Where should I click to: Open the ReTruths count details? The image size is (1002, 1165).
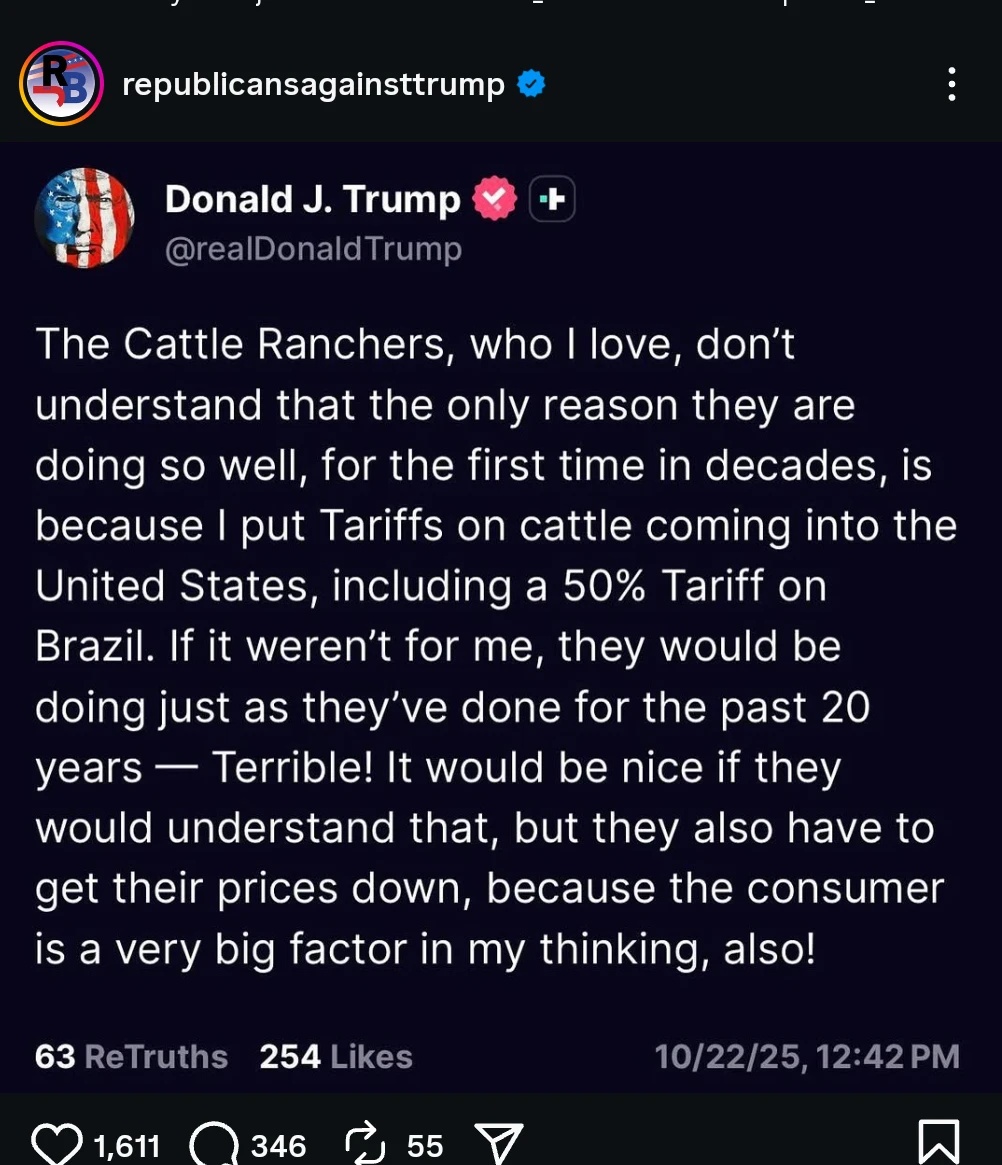(131, 1056)
